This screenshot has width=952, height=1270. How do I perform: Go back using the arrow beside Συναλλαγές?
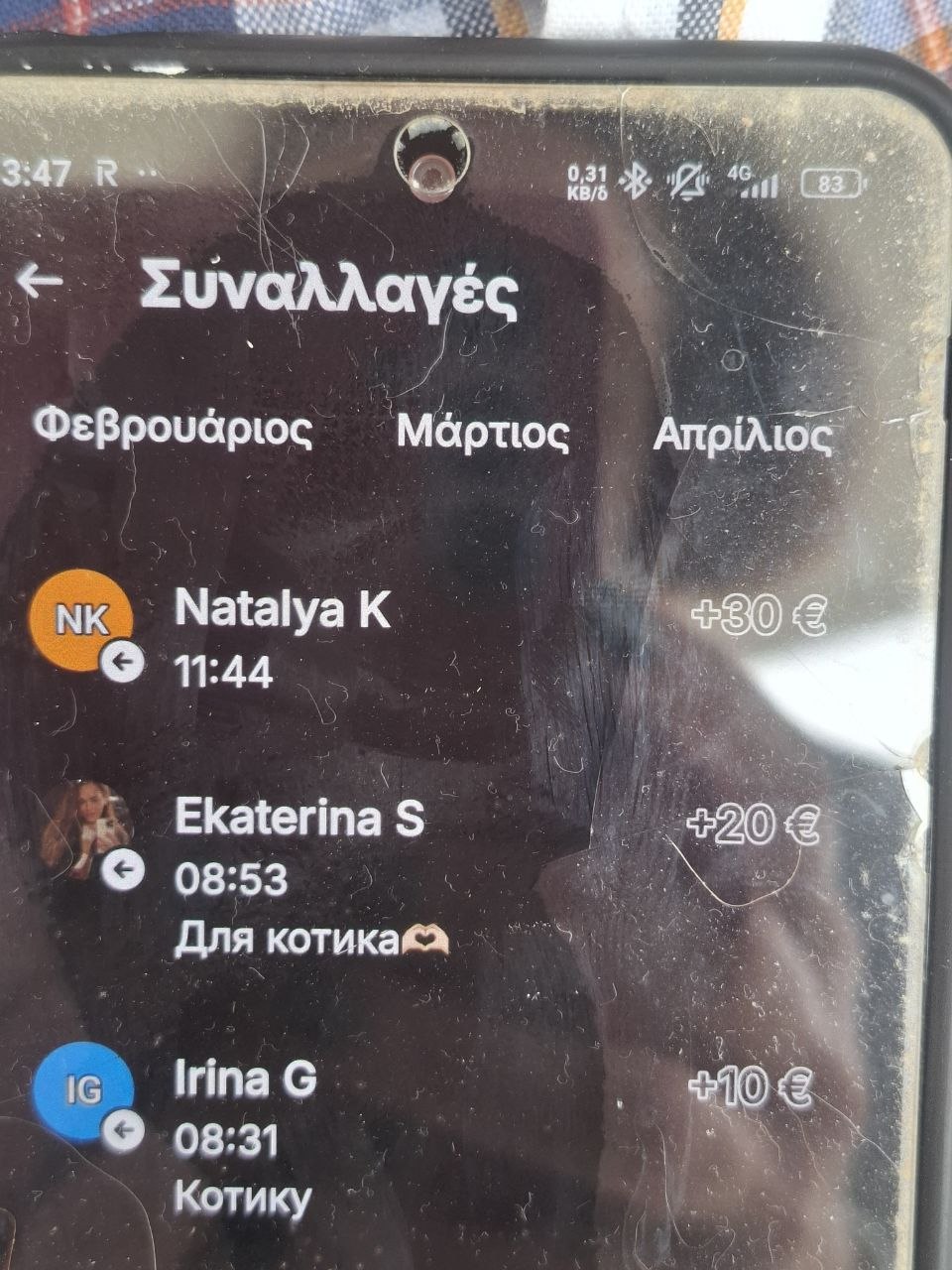pyautogui.click(x=42, y=282)
